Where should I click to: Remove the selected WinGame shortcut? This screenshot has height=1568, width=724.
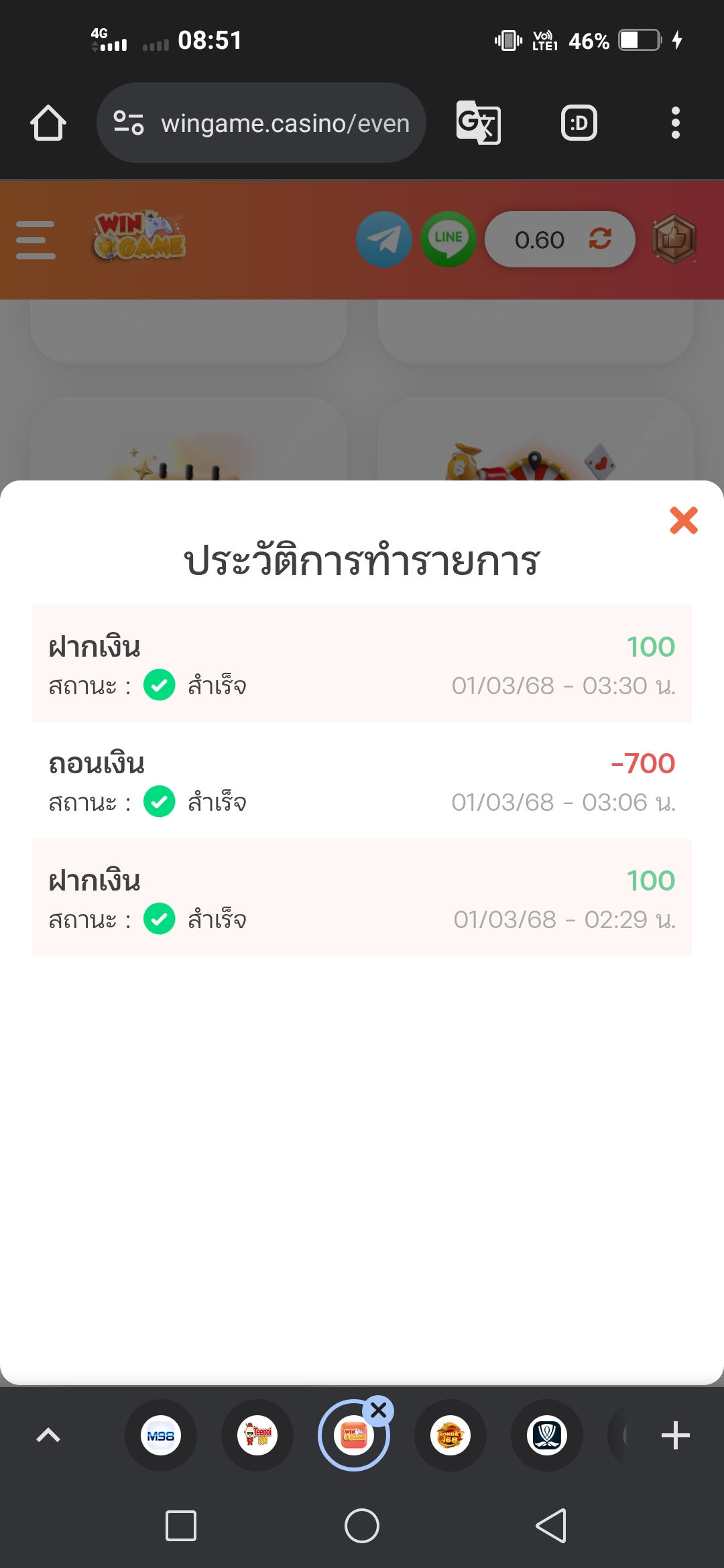[x=379, y=1411]
